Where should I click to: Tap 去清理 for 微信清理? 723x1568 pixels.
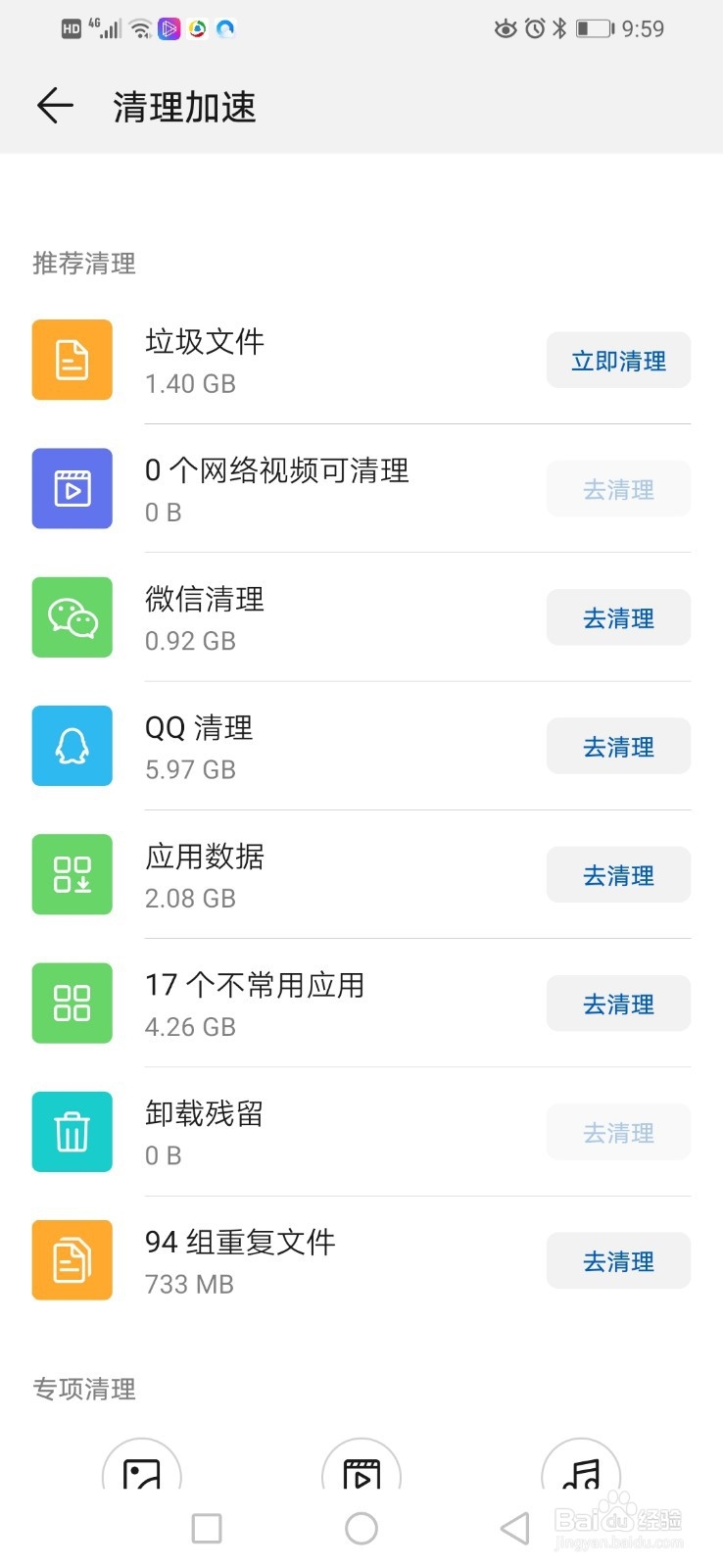[618, 618]
